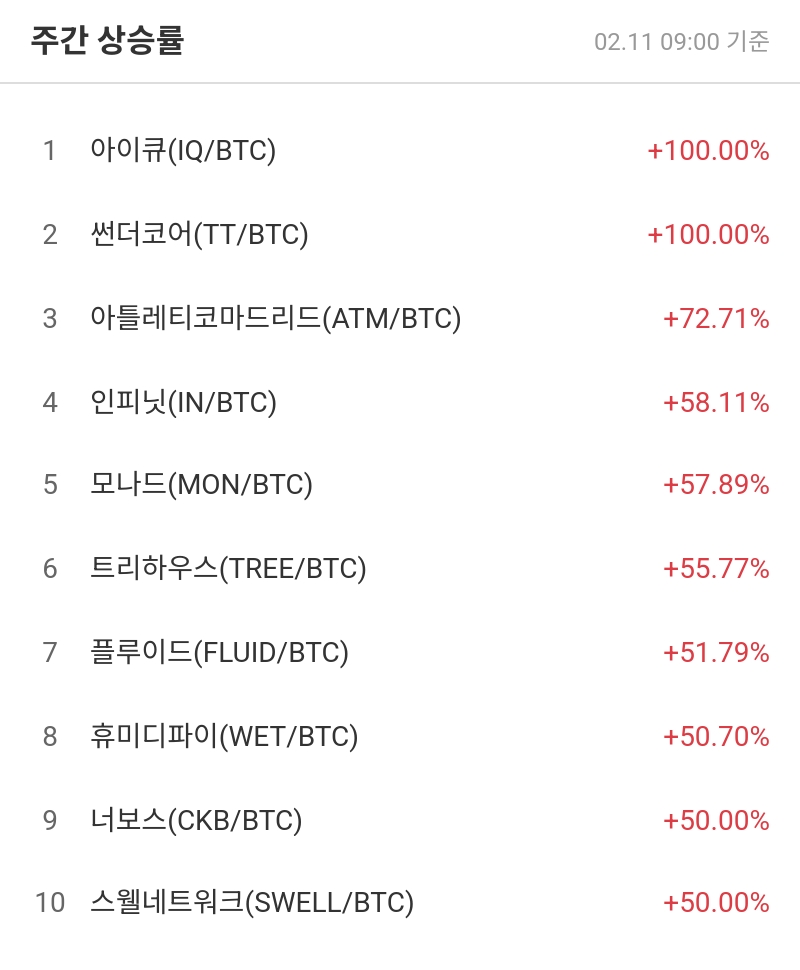Click rank number 1 in the list
800x970 pixels.
48,151
